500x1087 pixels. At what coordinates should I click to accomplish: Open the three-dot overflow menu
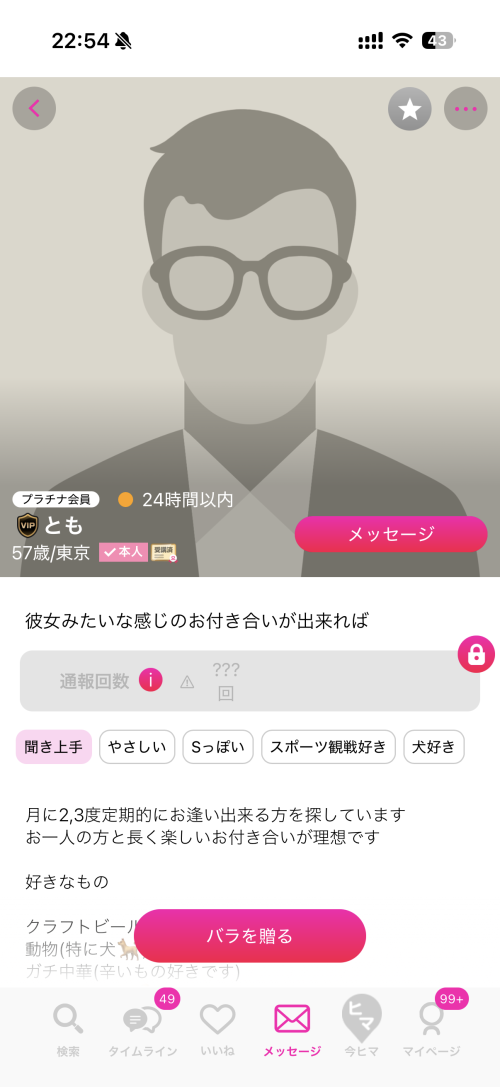coord(465,109)
